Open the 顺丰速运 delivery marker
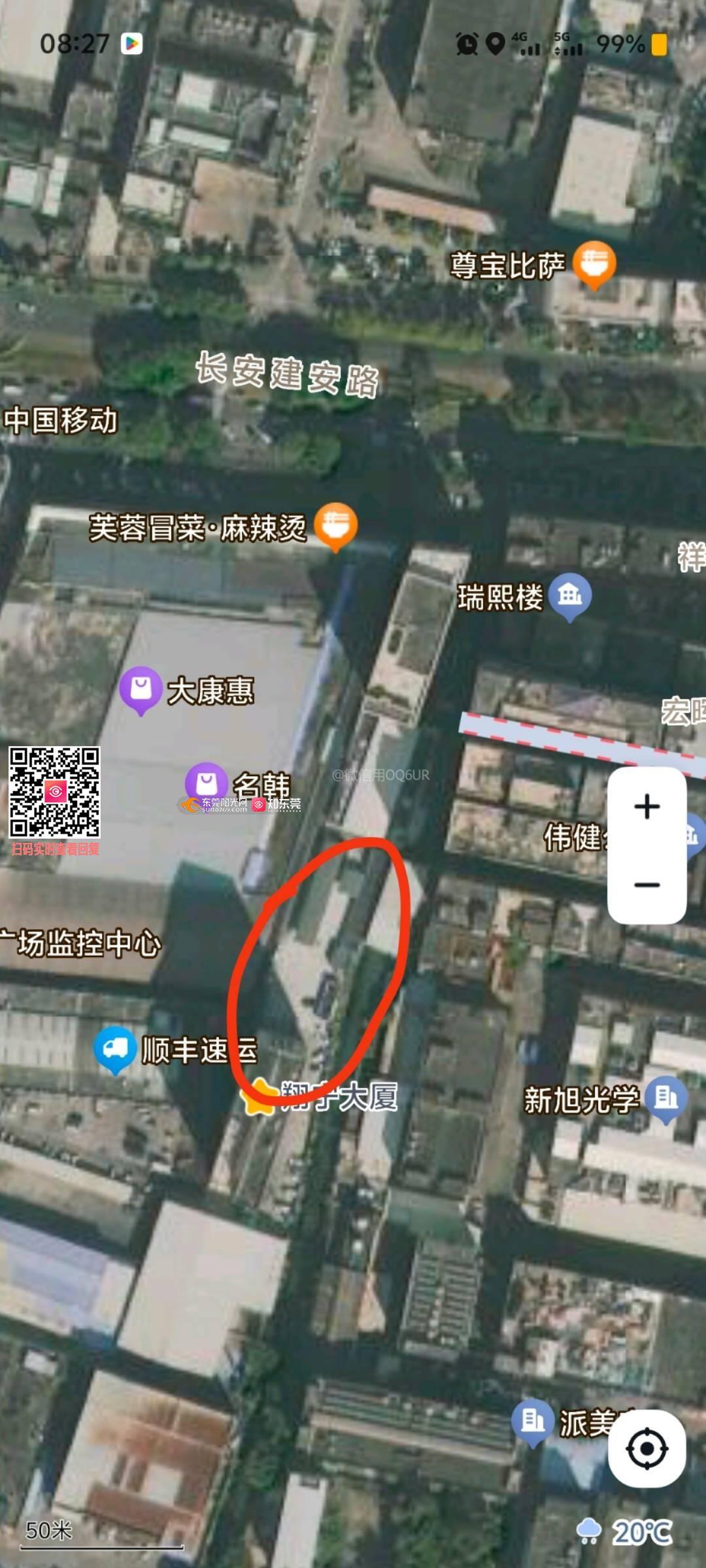 [x=115, y=1049]
